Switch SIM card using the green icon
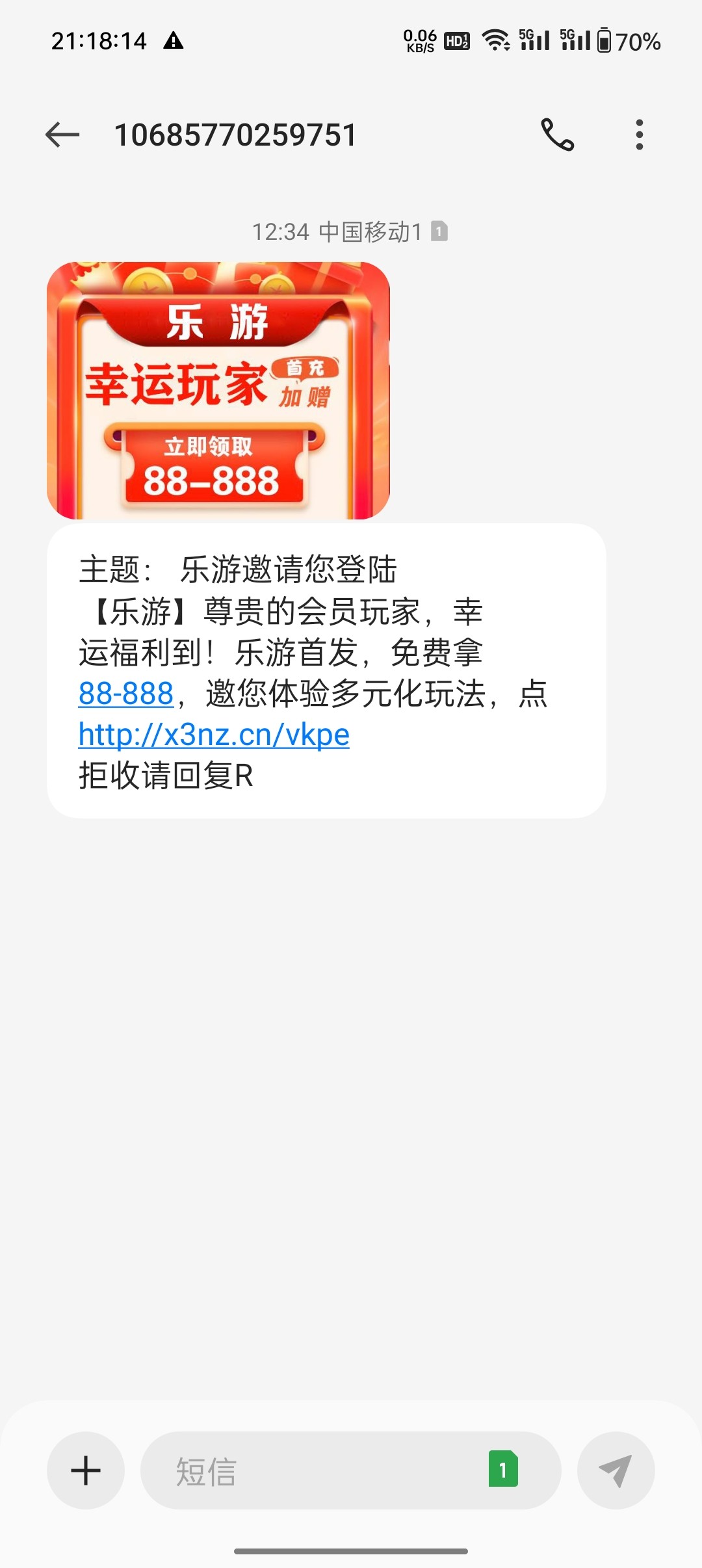 click(503, 1469)
